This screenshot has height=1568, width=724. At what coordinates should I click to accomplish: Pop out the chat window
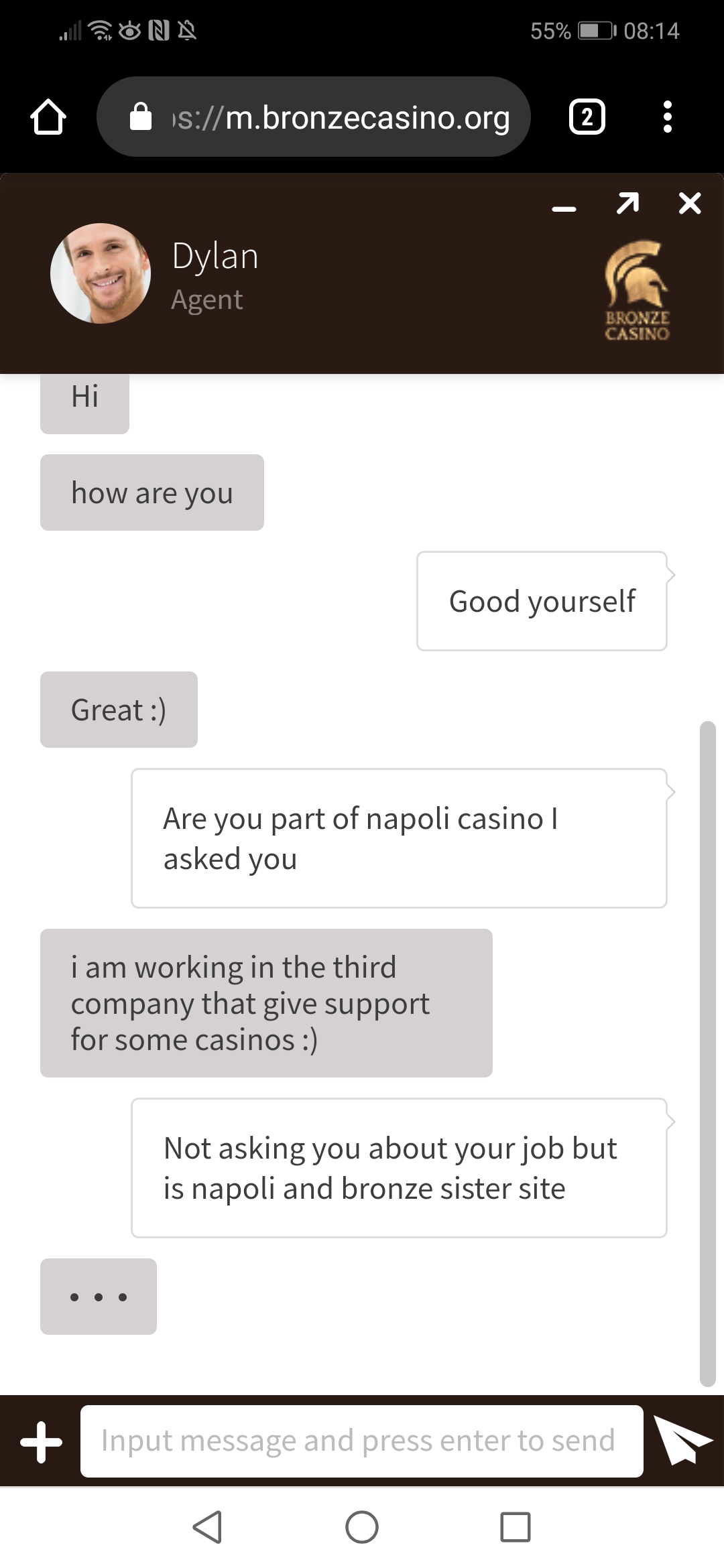click(627, 204)
